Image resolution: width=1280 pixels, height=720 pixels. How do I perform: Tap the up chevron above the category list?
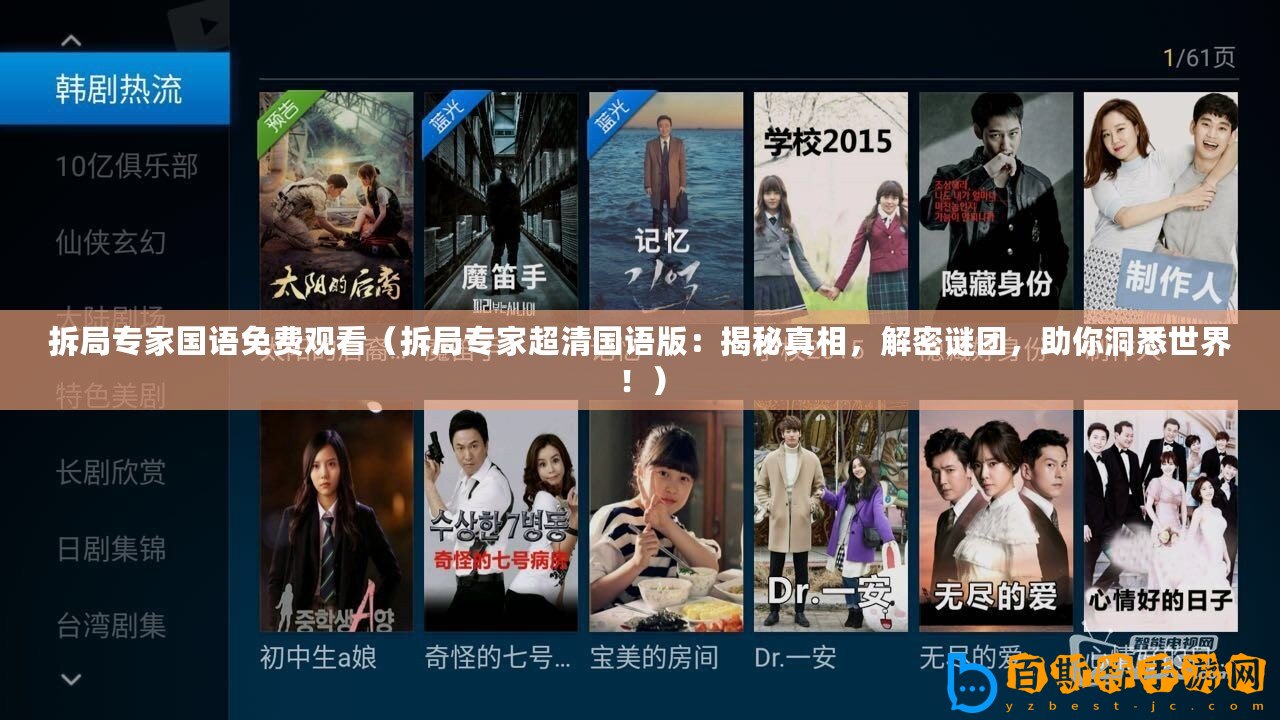[71, 41]
